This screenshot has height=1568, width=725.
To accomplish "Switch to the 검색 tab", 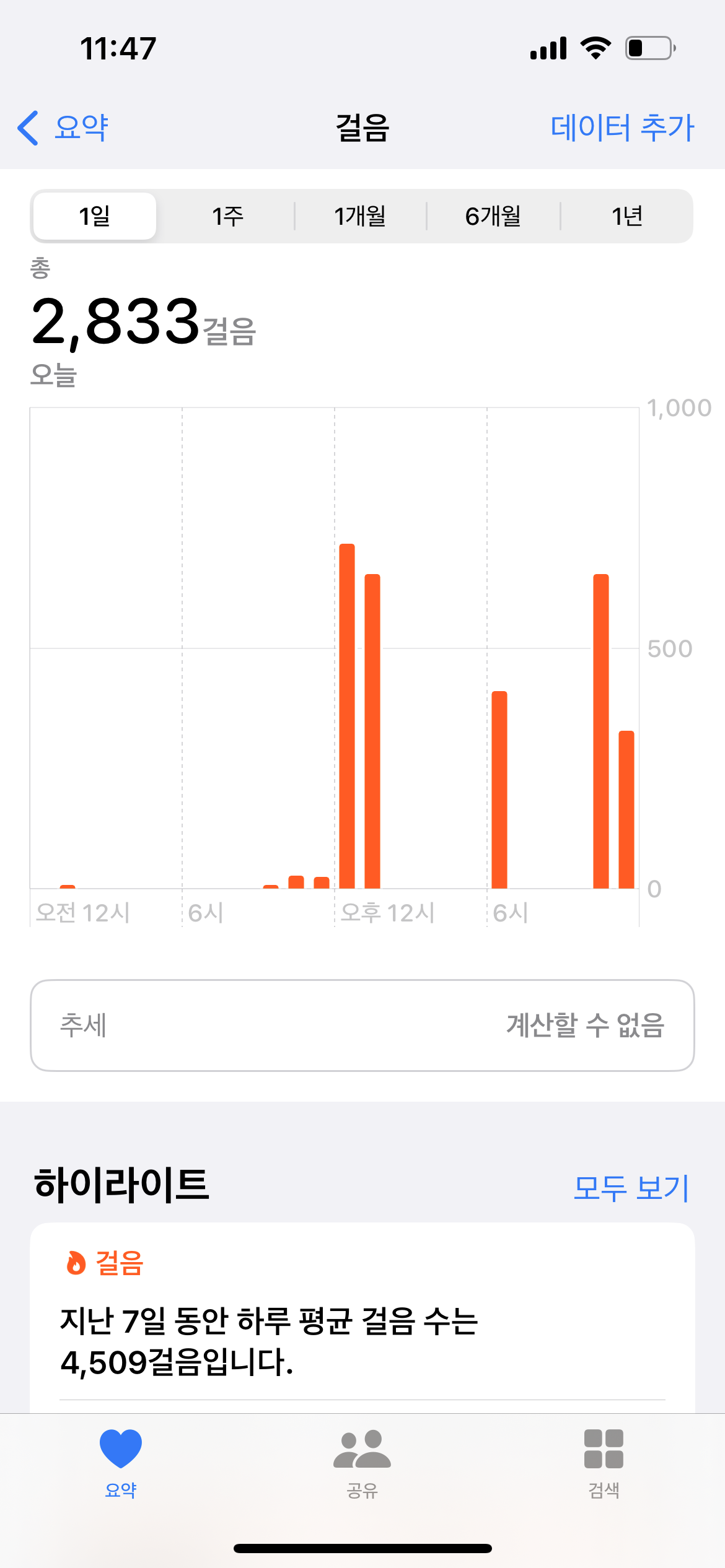I will (604, 1463).
